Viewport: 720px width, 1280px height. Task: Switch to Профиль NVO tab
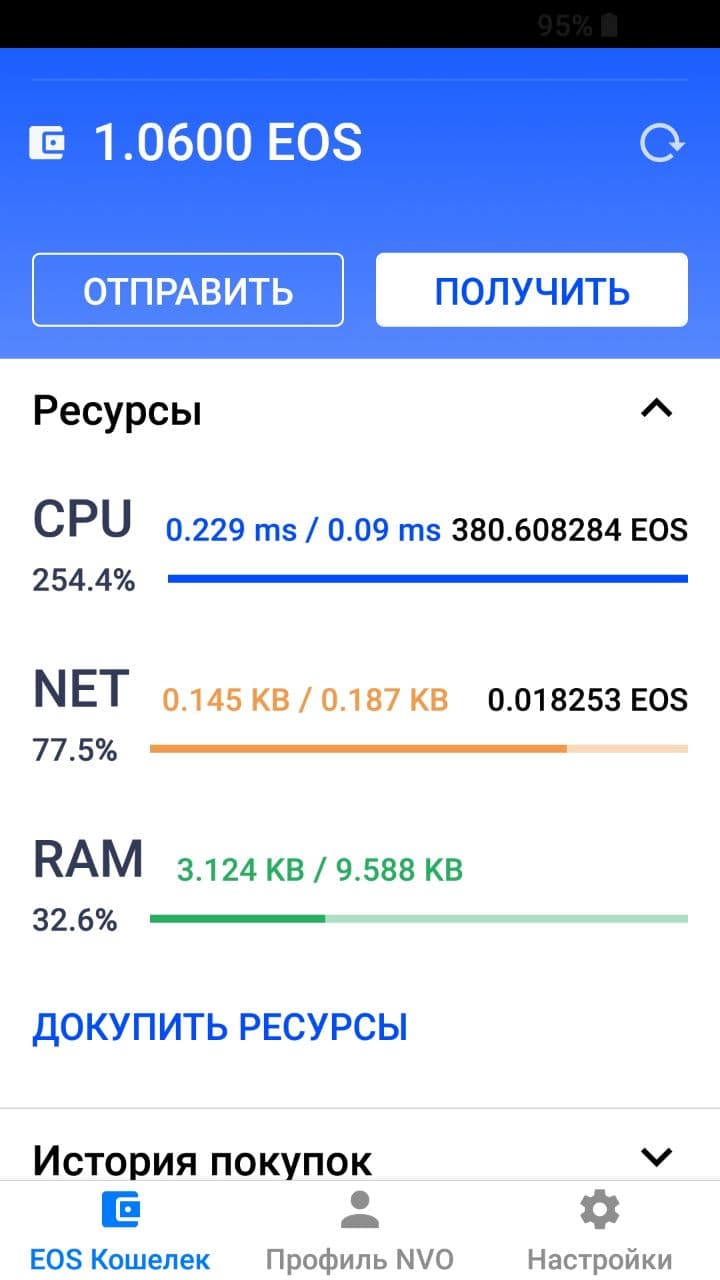click(x=359, y=1230)
